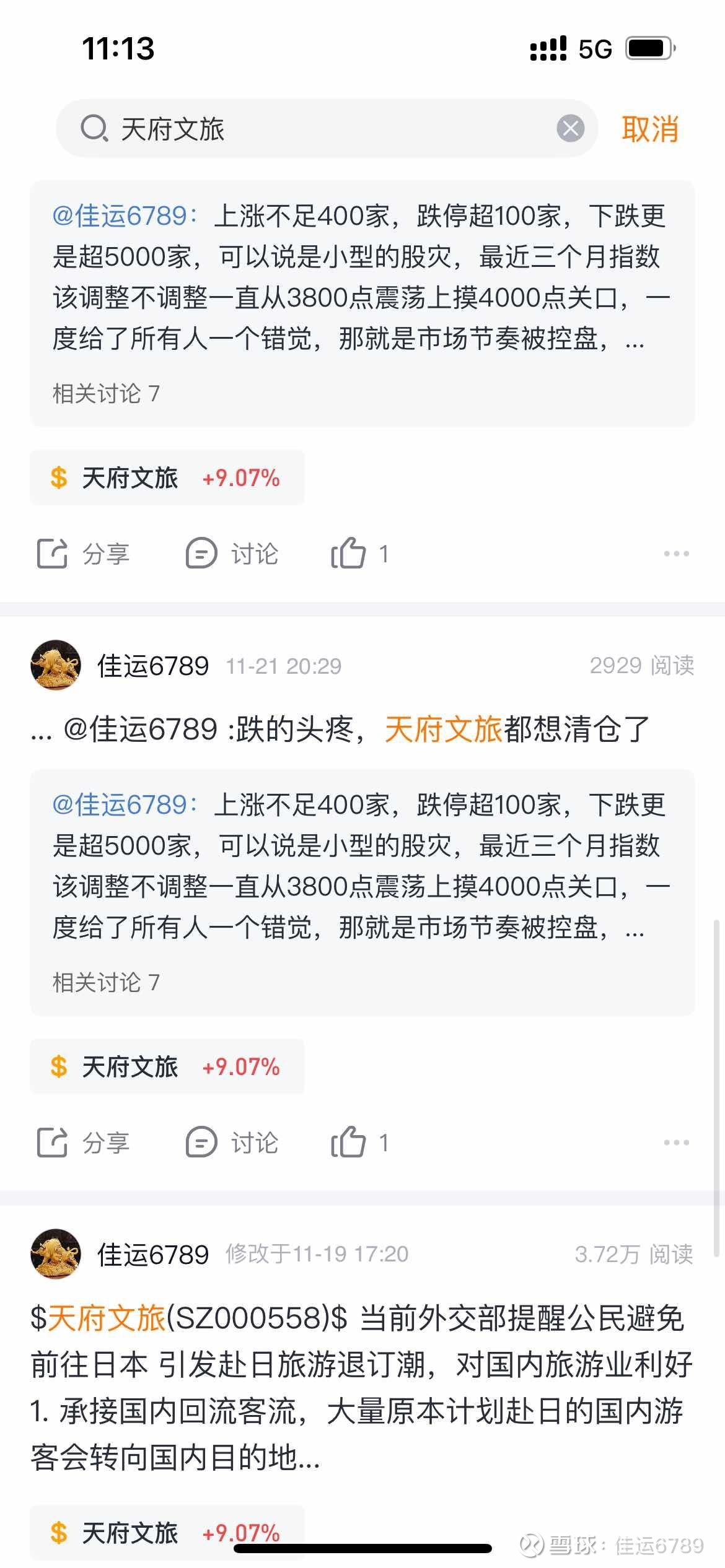
Task: Tap the search field showing 天府文旅
Action: pos(174,129)
